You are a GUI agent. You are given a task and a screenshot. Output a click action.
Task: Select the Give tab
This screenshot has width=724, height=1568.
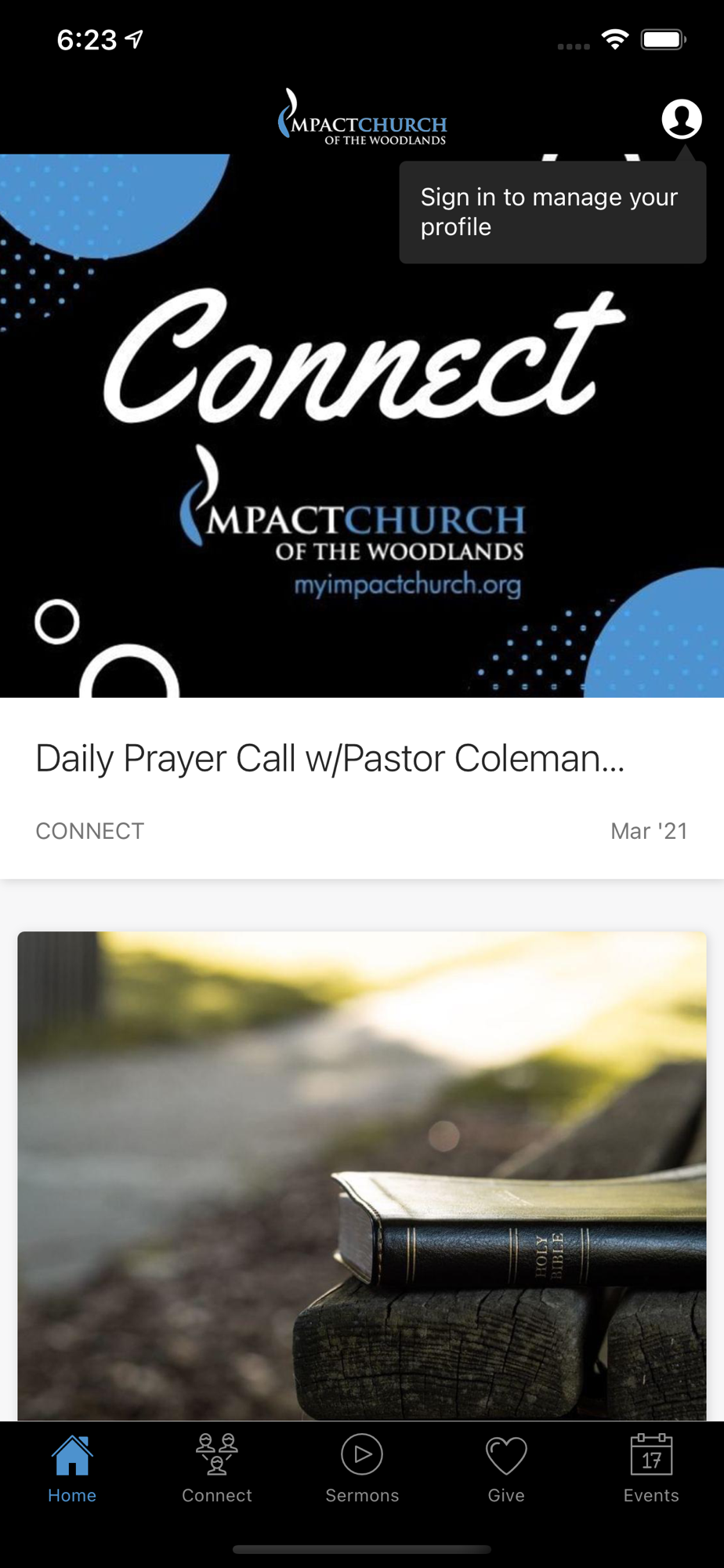click(x=506, y=1469)
